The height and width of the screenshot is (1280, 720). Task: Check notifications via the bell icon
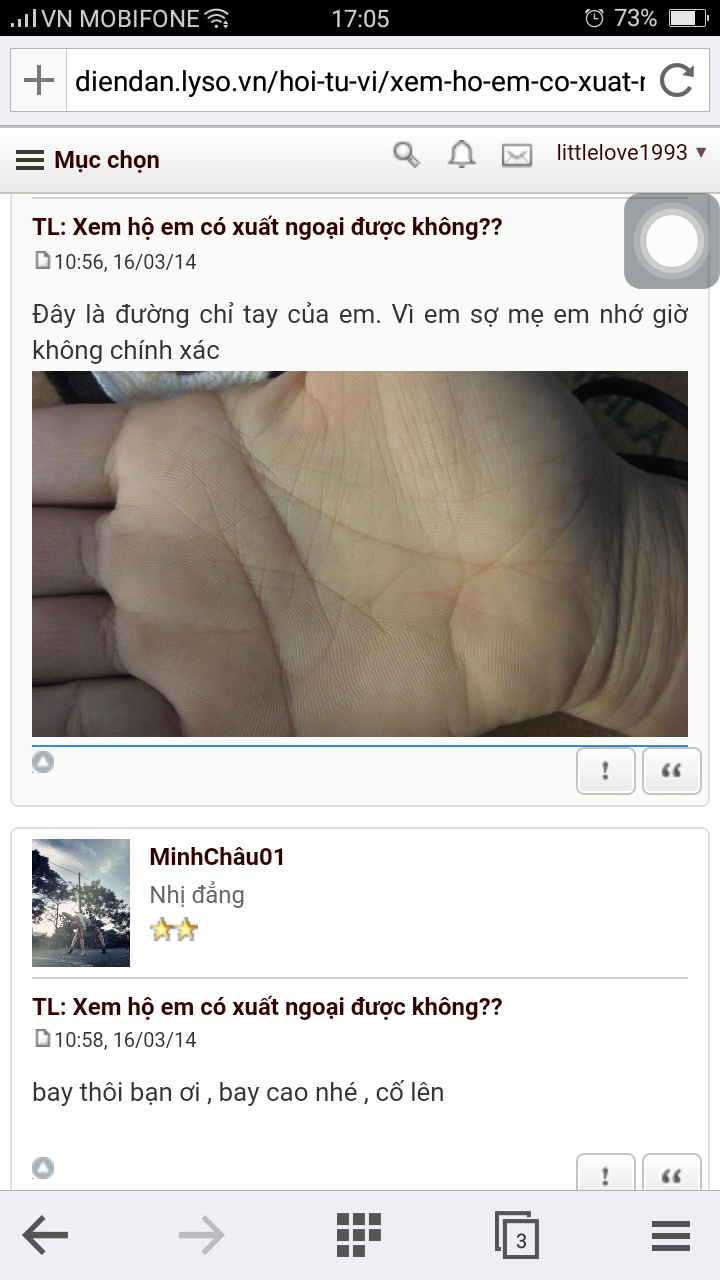pos(461,156)
